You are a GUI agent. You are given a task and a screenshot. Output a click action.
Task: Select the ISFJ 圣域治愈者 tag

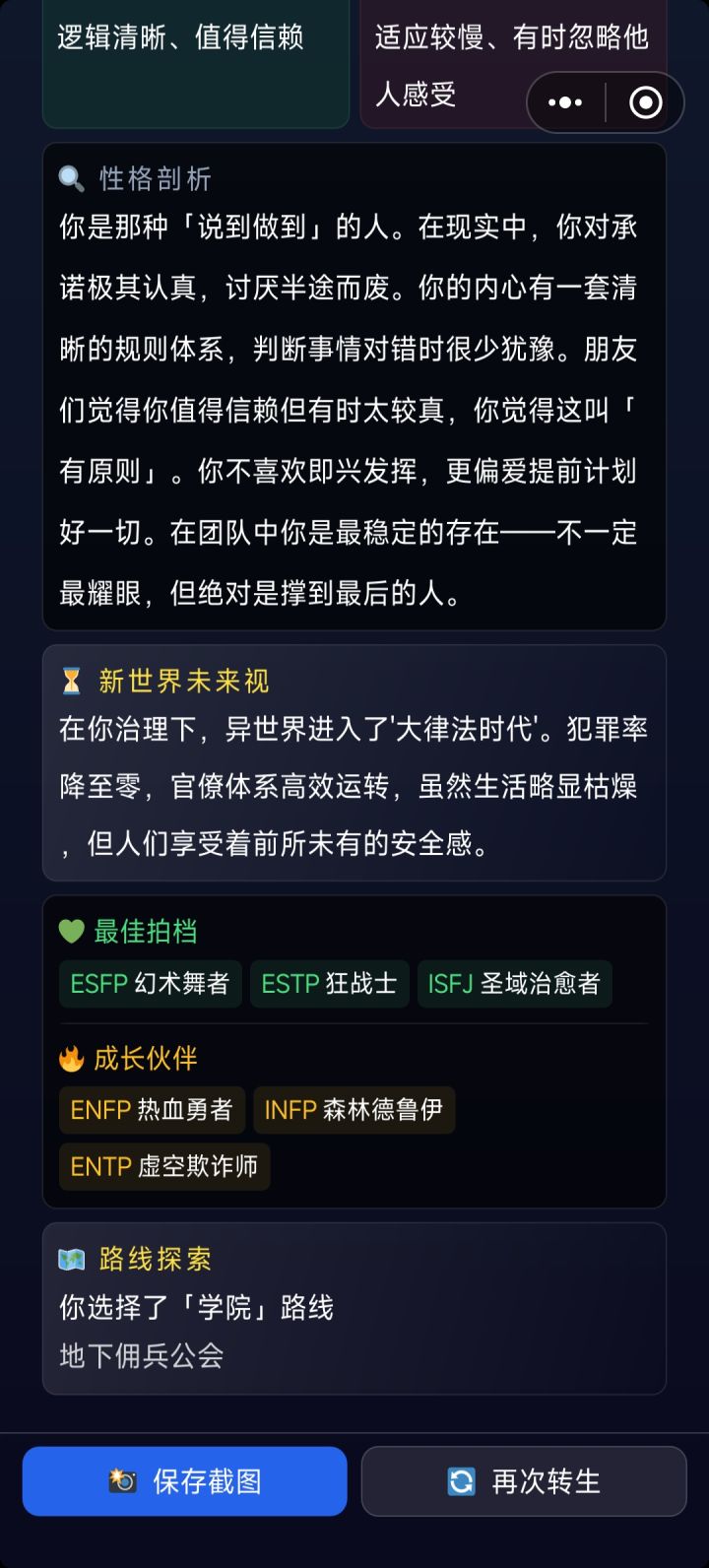pos(514,983)
